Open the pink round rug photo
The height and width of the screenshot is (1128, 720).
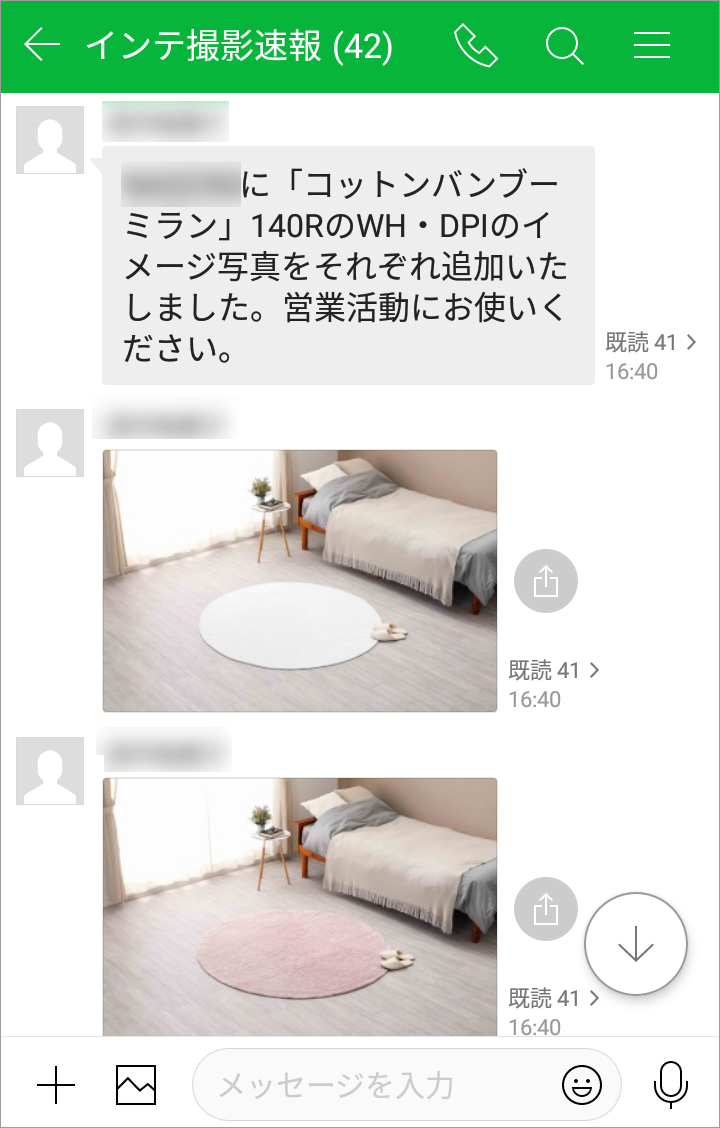tap(300, 905)
